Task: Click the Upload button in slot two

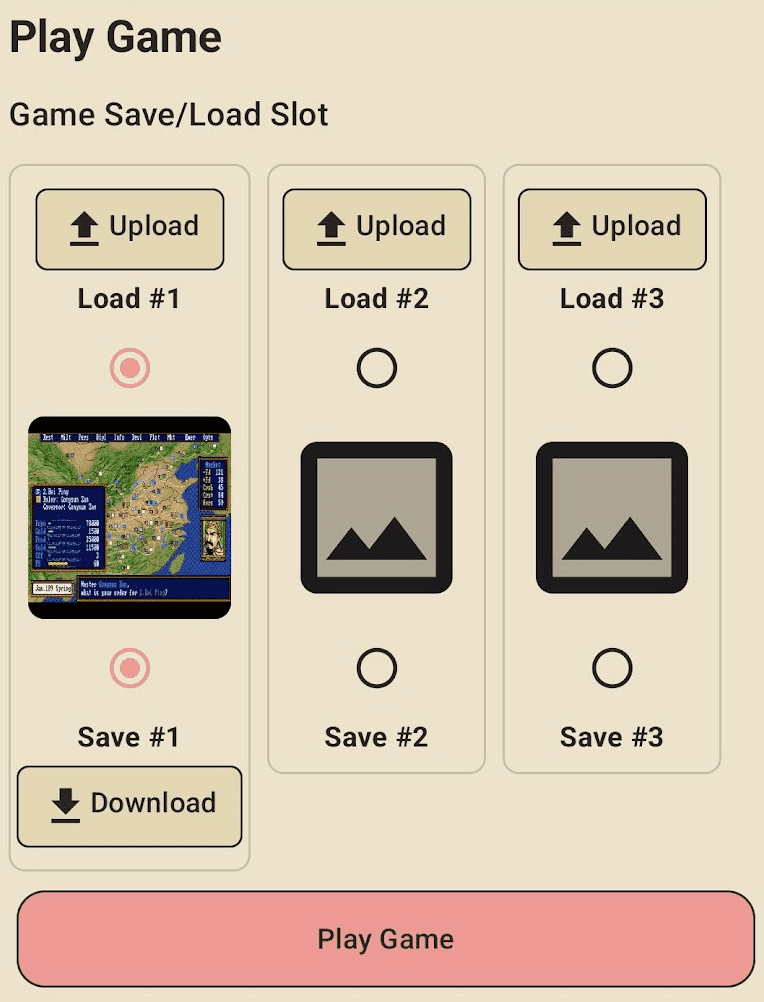Action: 376,227
